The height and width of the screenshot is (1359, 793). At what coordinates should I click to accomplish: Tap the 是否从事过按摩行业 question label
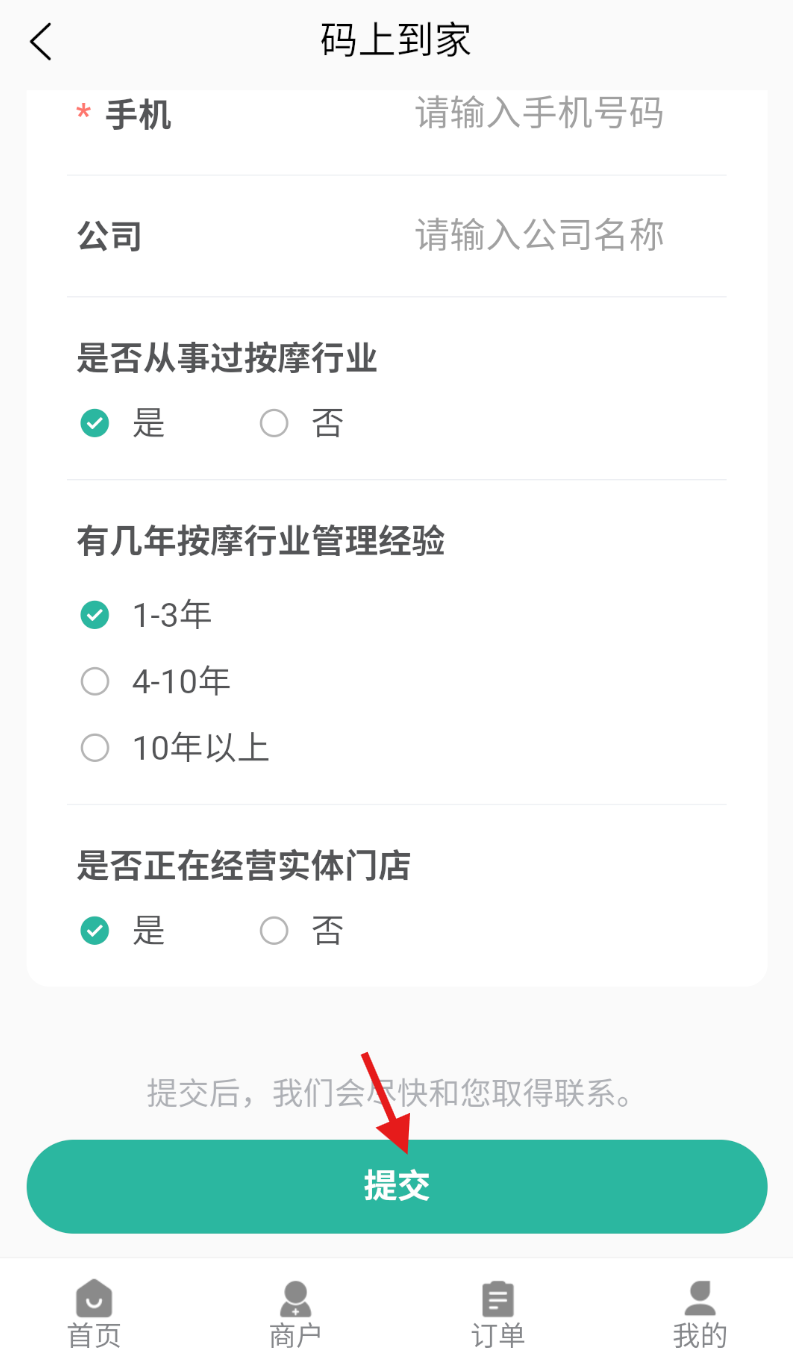228,360
